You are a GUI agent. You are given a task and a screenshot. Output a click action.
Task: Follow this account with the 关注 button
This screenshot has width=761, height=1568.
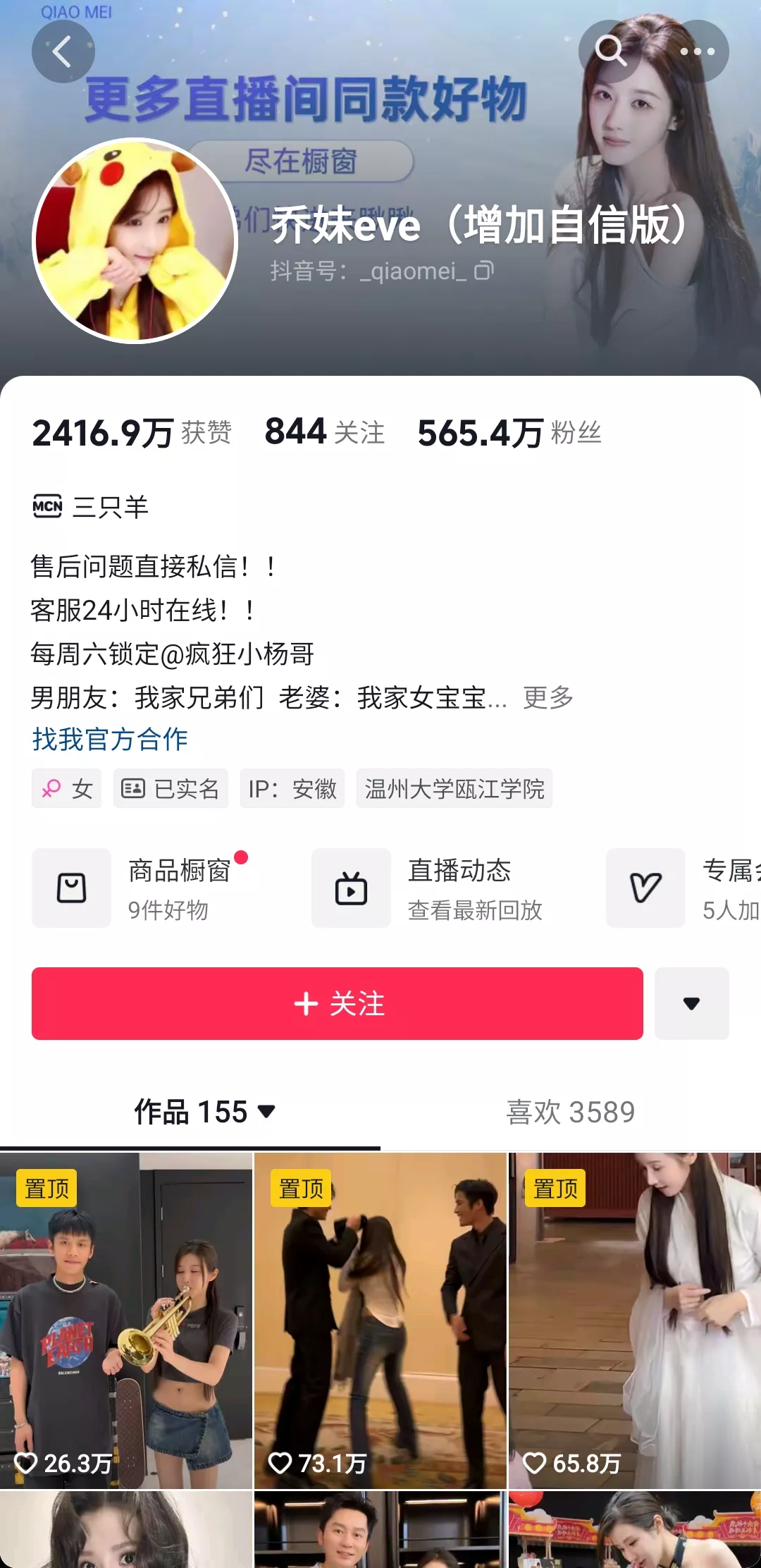[337, 1003]
